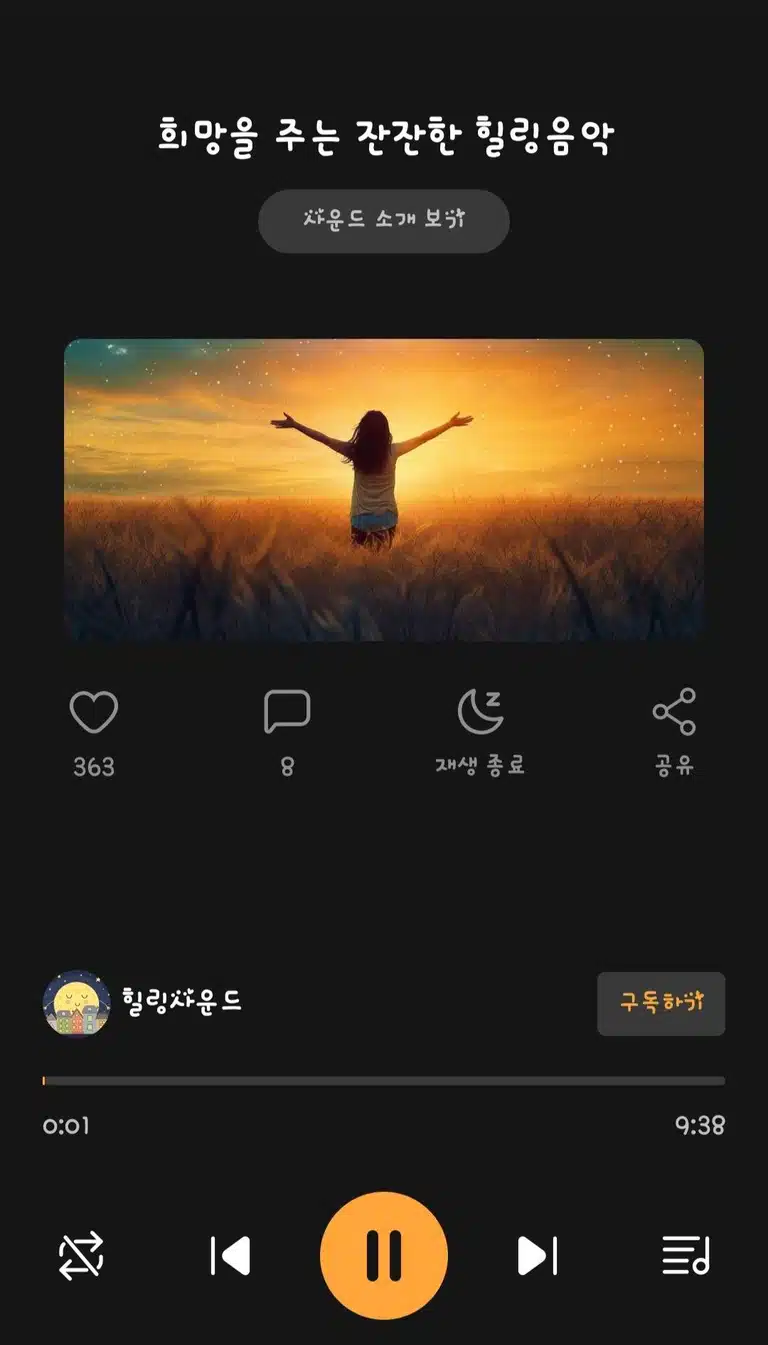Skip to the previous track
Image resolution: width=768 pixels, height=1345 pixels.
coord(230,1256)
